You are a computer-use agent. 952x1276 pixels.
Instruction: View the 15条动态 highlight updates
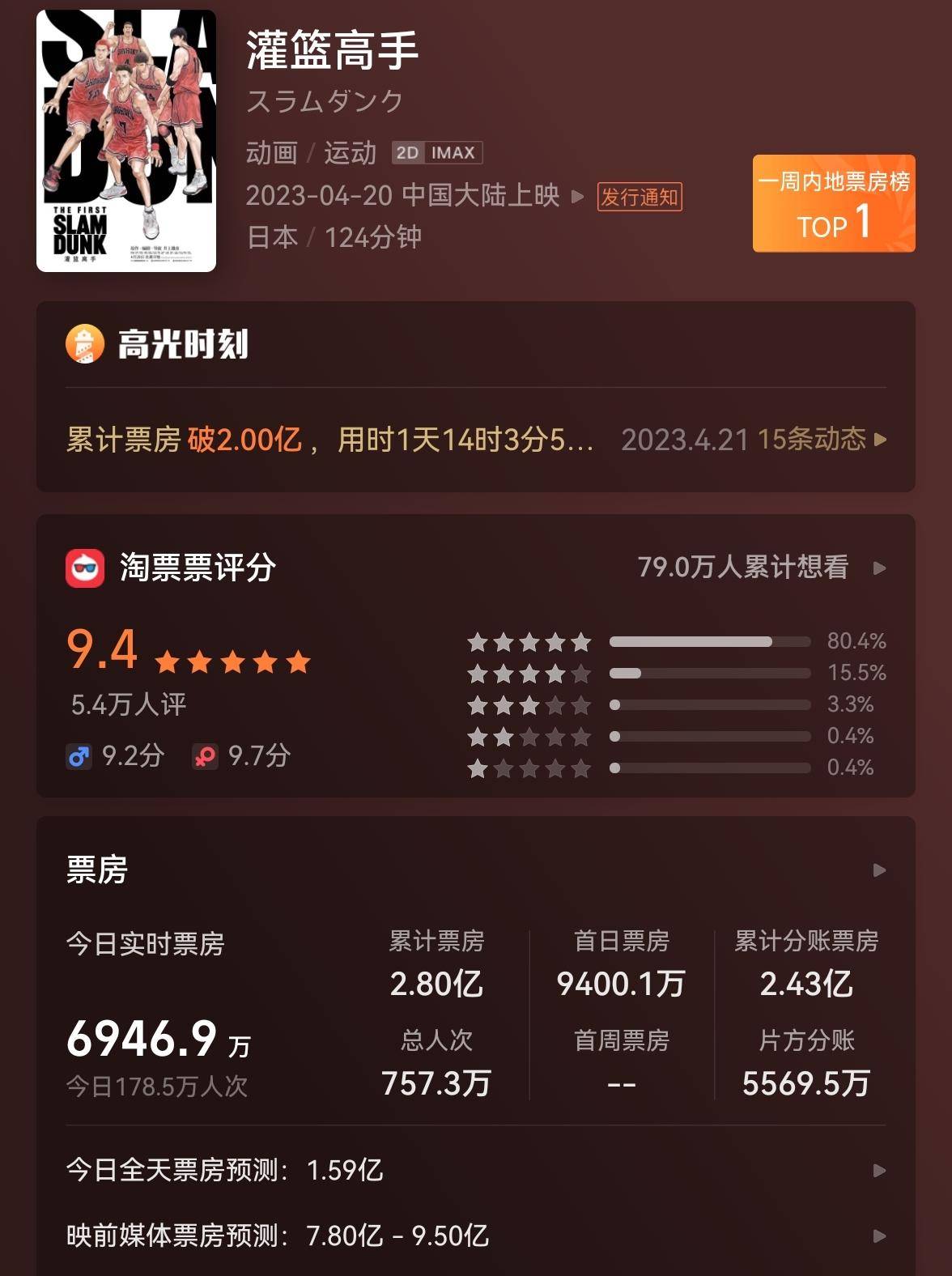[821, 440]
